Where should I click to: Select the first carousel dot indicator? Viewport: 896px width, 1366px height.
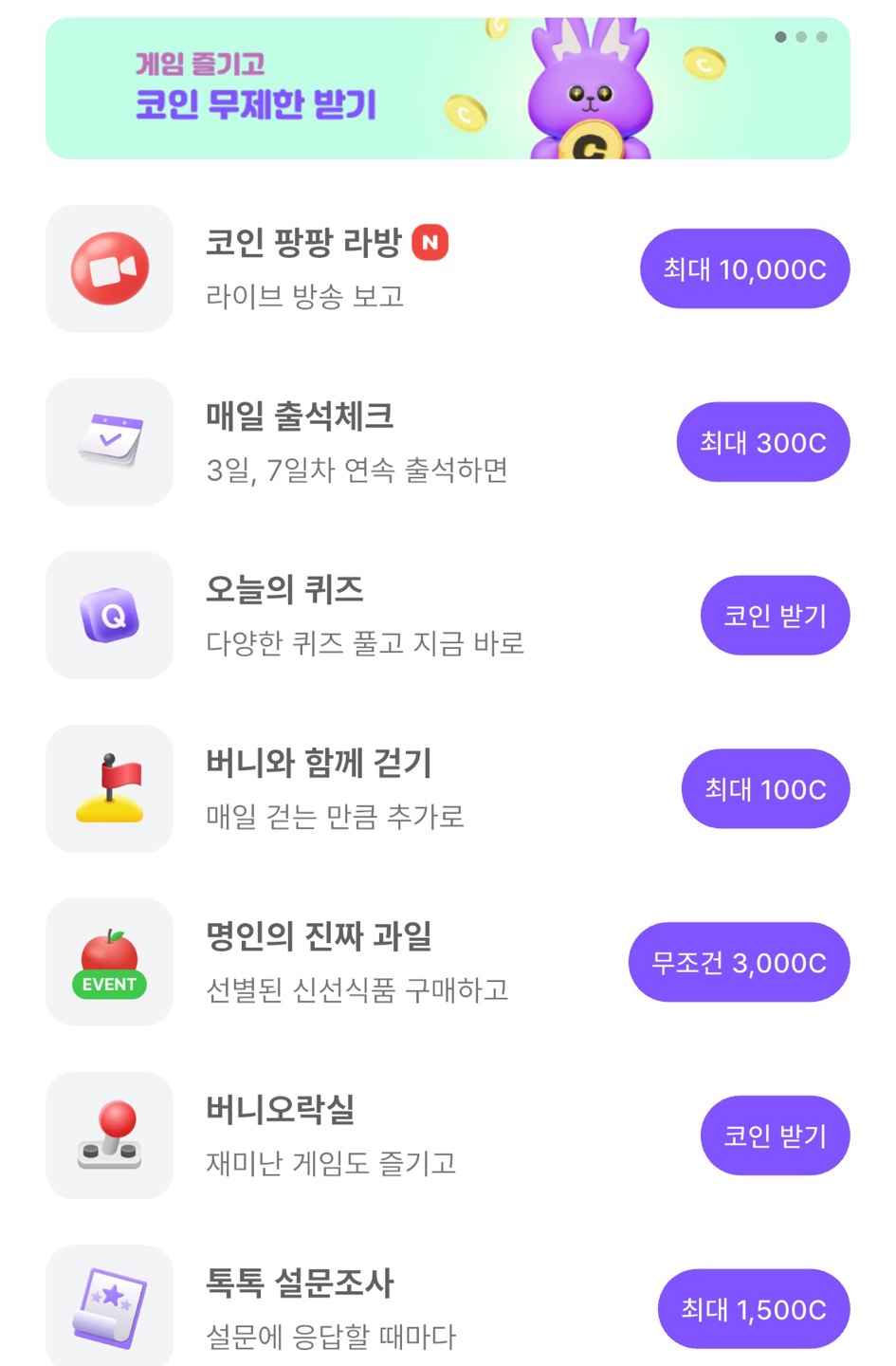[x=779, y=38]
